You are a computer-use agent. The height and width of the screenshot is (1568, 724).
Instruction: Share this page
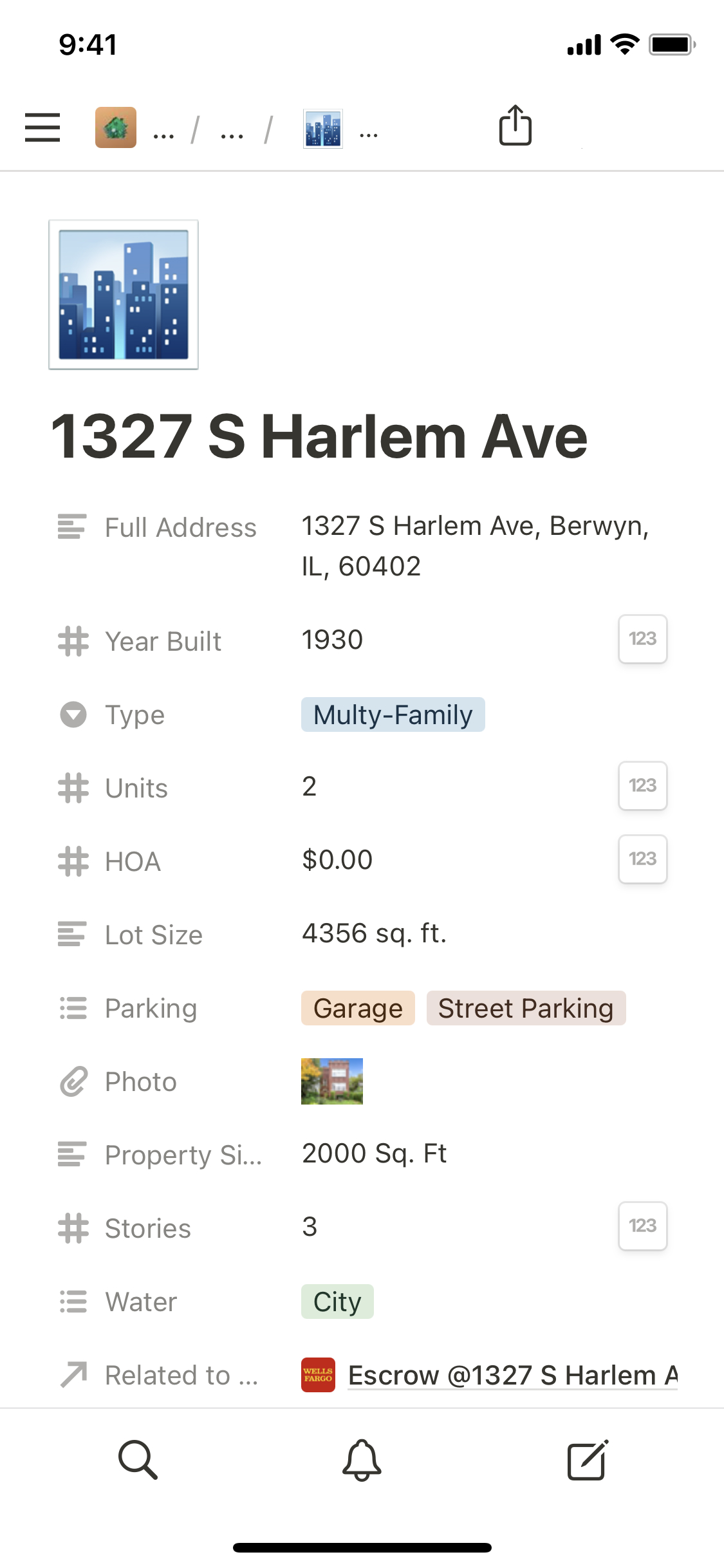coord(515,126)
